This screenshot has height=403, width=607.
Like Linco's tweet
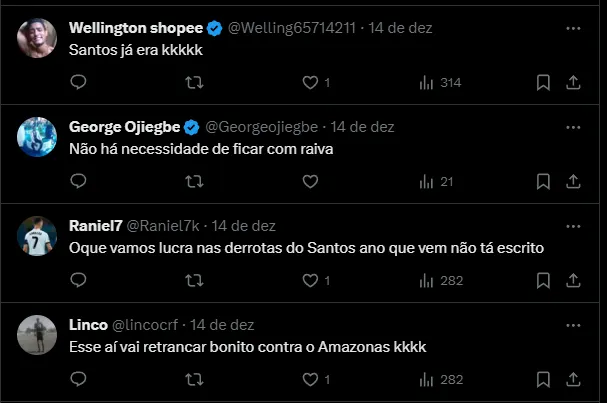(x=310, y=379)
